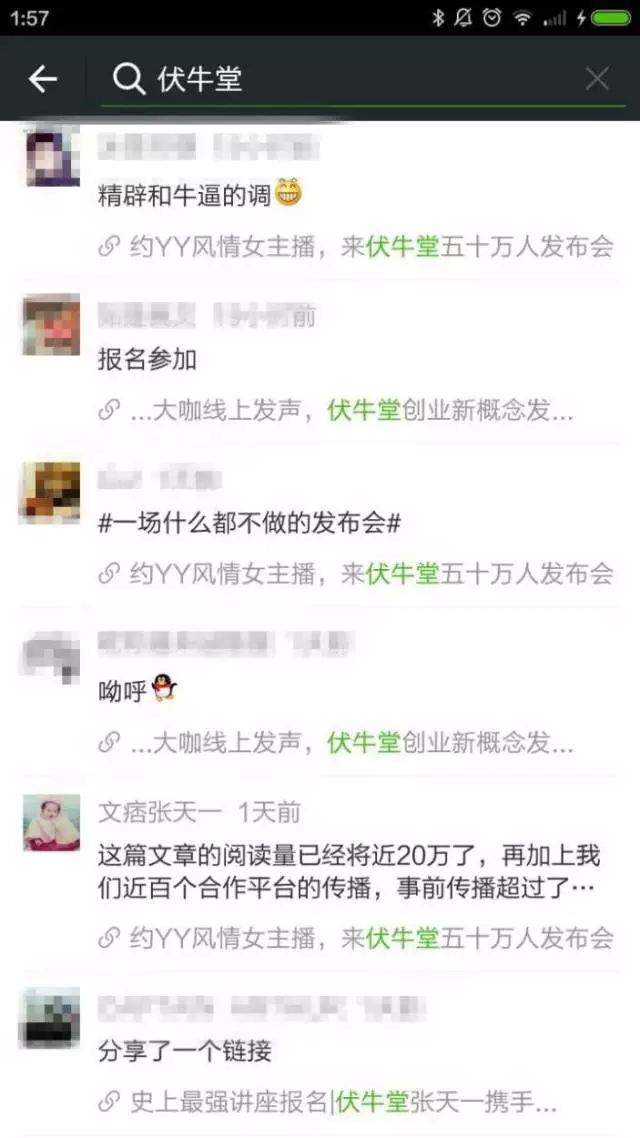640x1138 pixels.
Task: Tap the search field containing 伏牛堂
Action: [x=340, y=79]
